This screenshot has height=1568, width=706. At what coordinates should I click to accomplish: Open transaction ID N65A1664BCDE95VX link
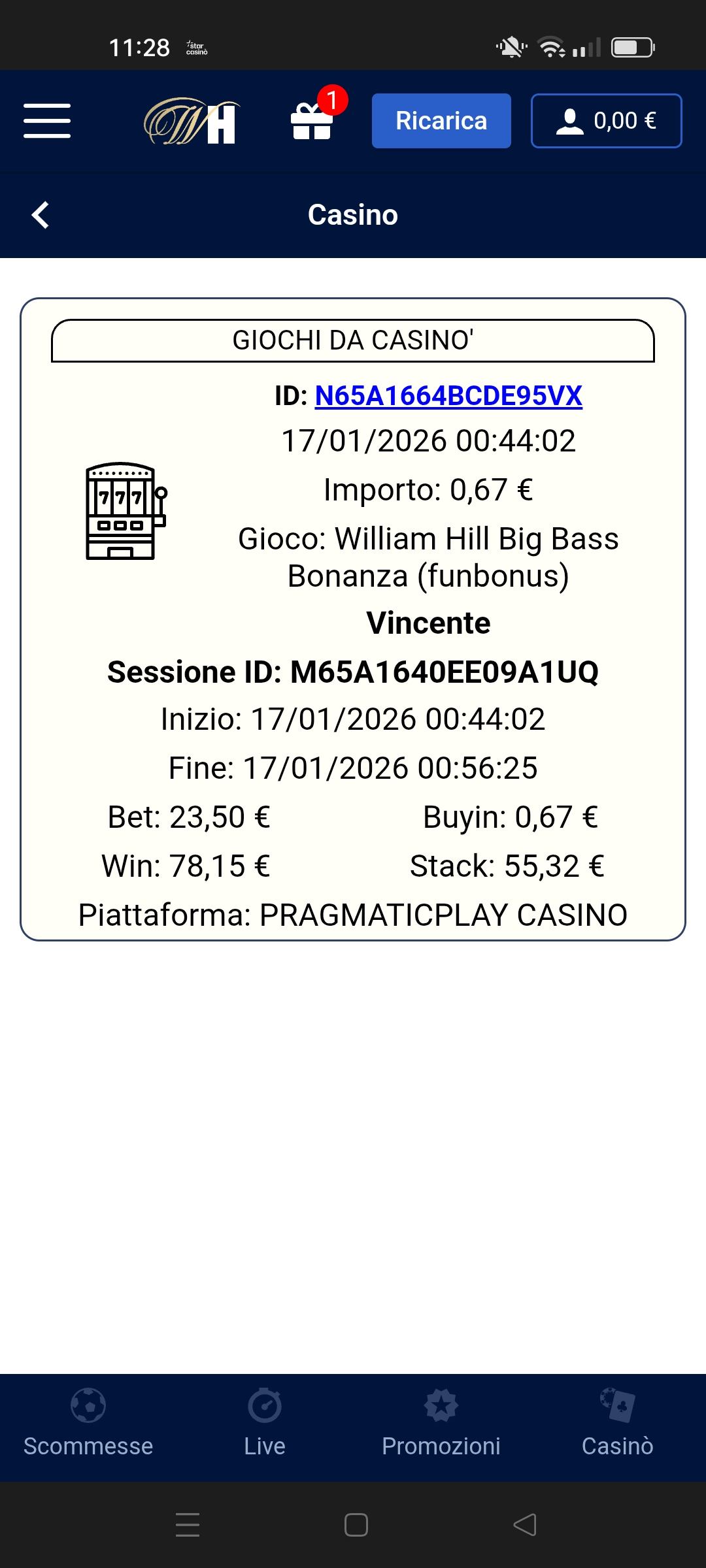[x=448, y=396]
